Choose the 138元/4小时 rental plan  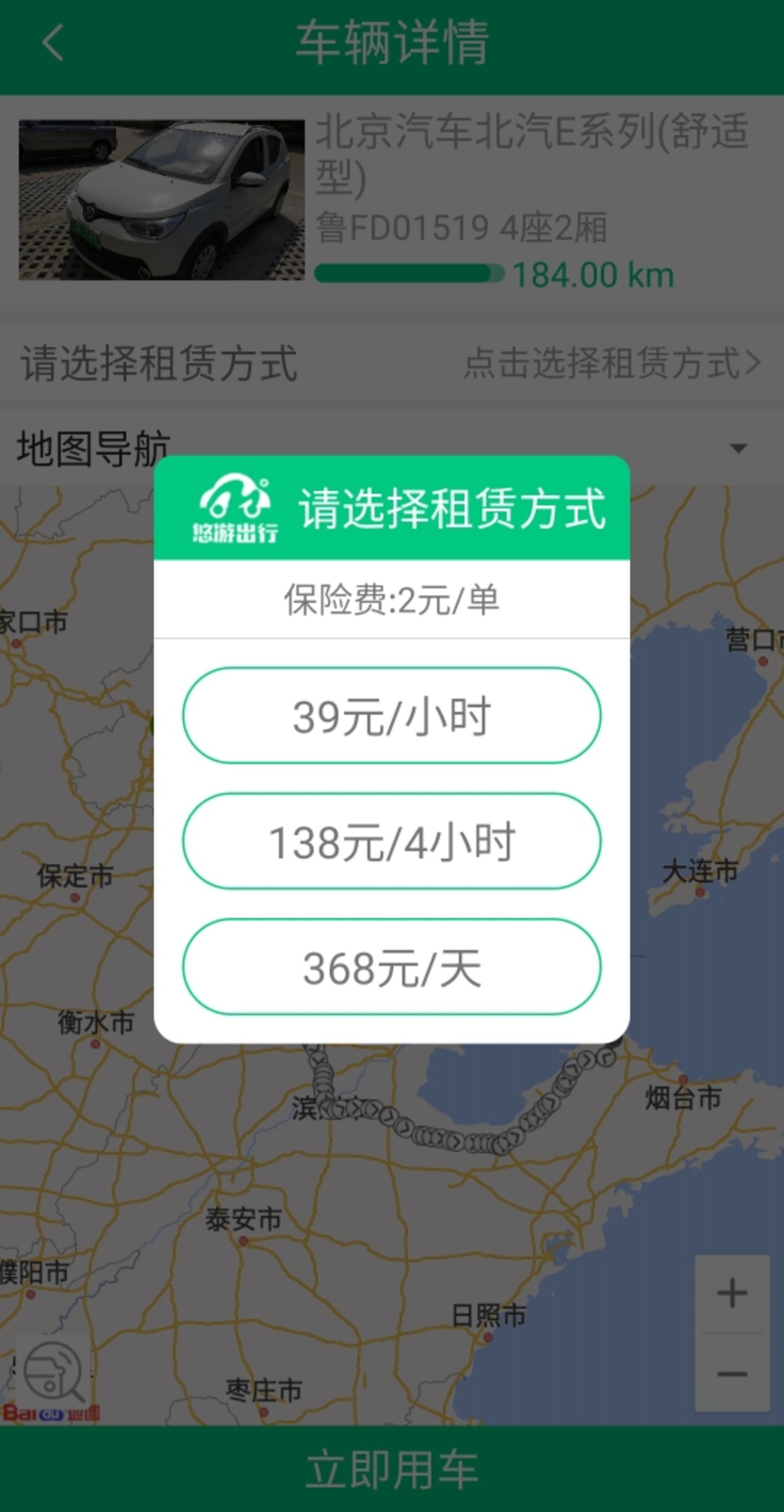pyautogui.click(x=391, y=841)
